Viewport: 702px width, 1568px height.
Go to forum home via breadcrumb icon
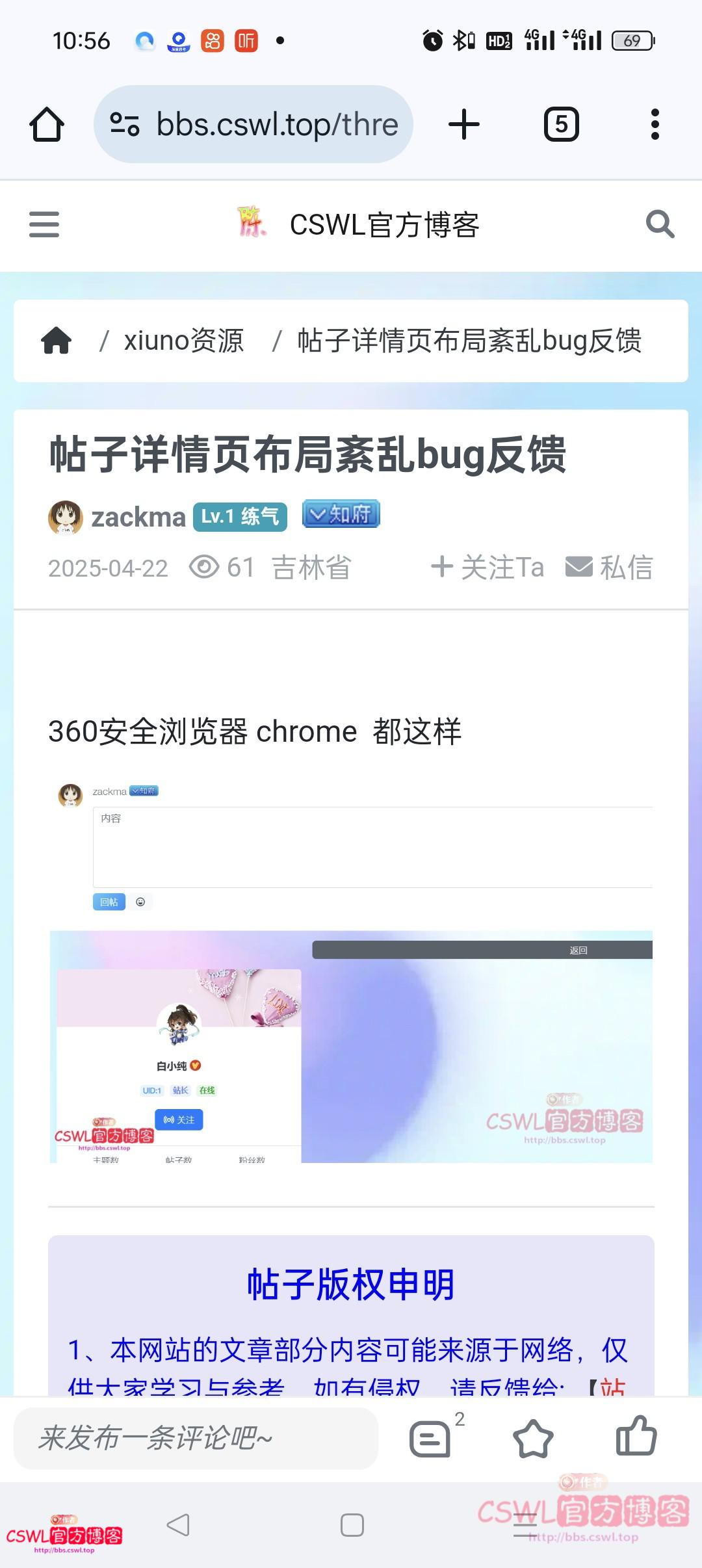[x=57, y=341]
